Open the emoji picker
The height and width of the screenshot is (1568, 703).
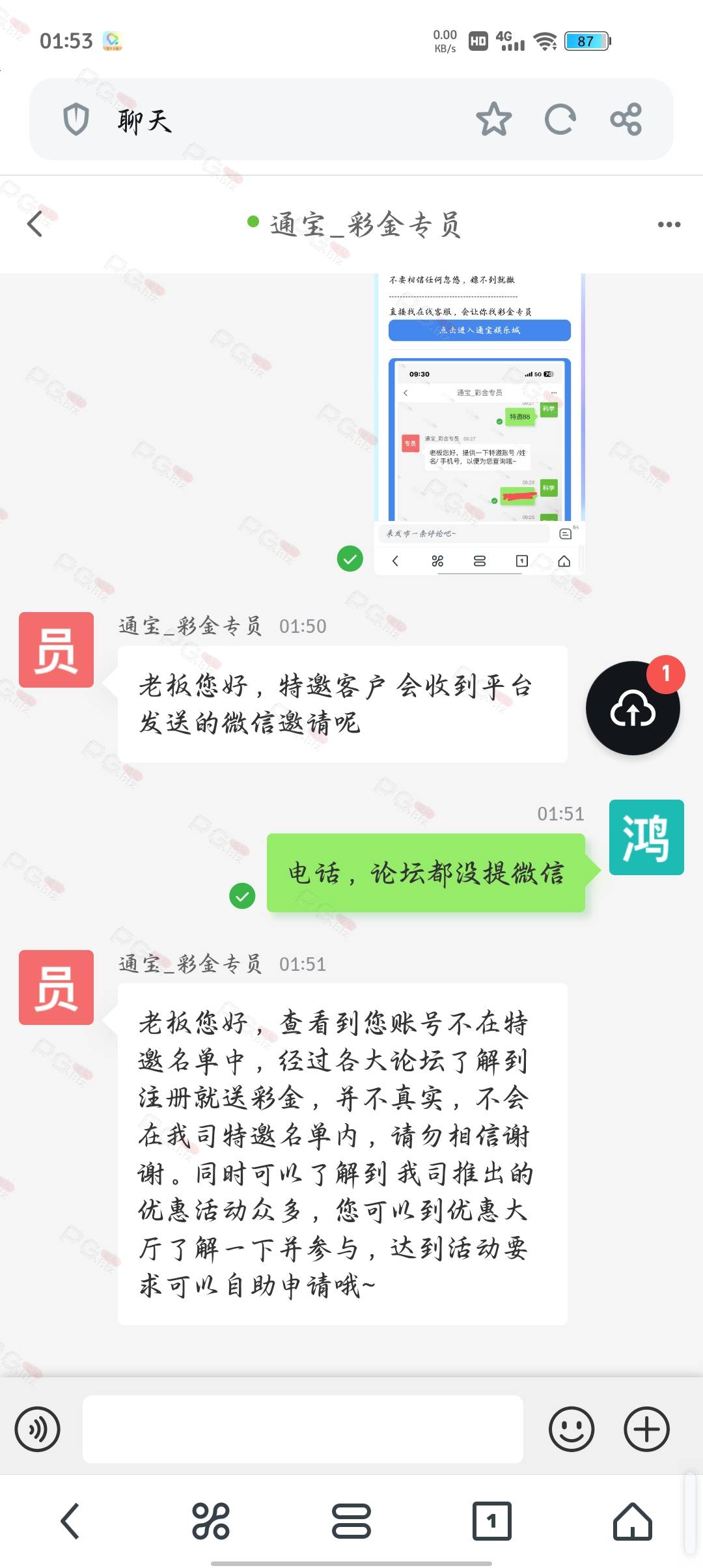[572, 1429]
